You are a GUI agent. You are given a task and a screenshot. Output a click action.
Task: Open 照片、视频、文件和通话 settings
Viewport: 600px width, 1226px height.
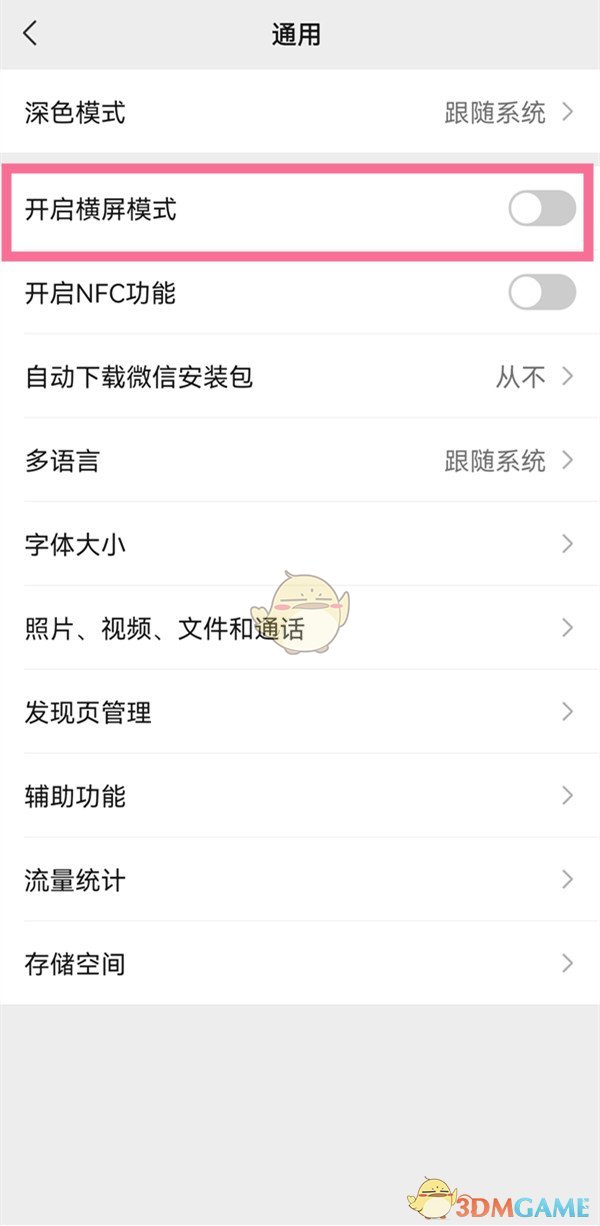(x=300, y=629)
